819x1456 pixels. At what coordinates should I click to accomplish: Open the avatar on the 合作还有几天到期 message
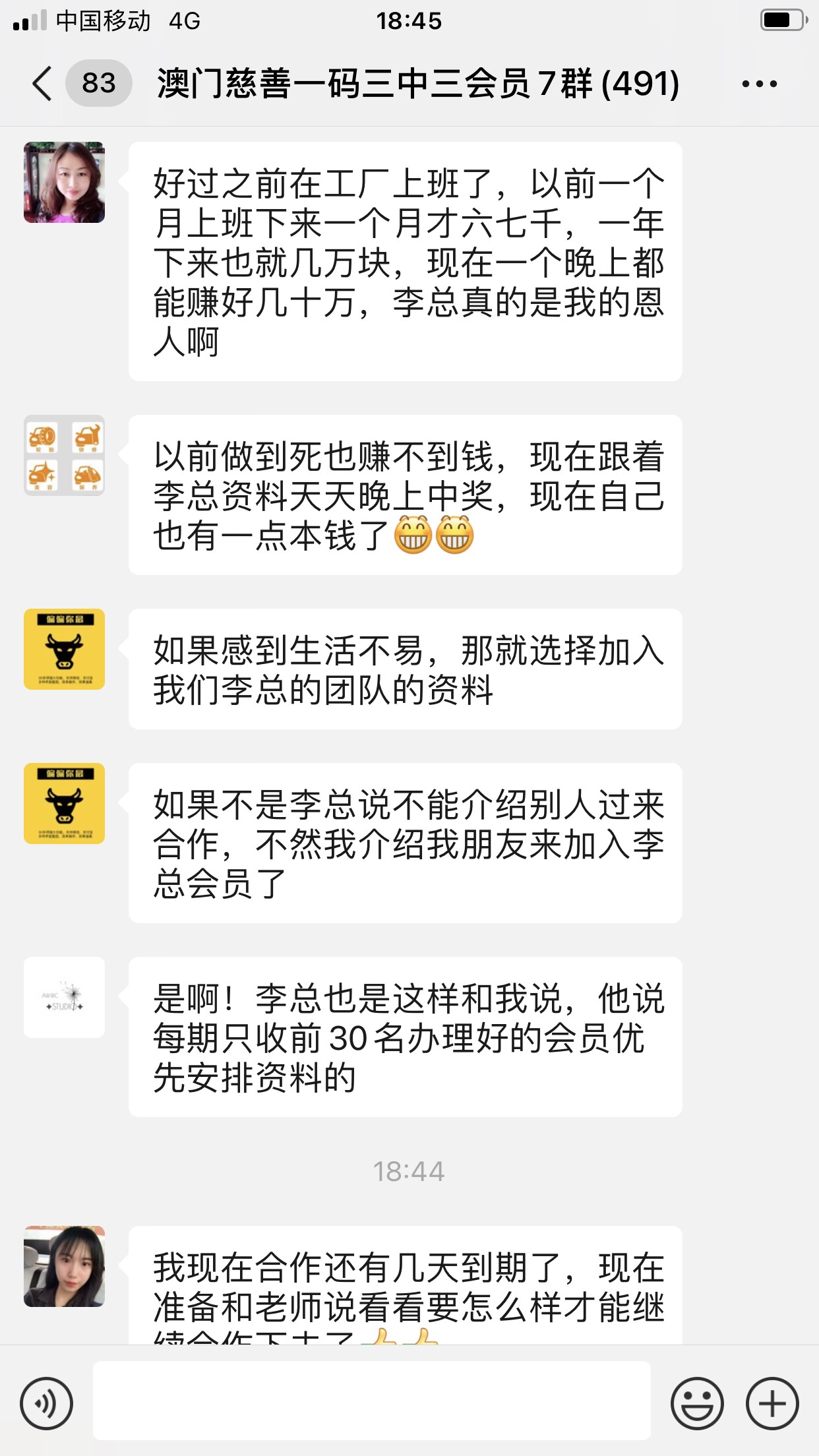[x=64, y=1266]
